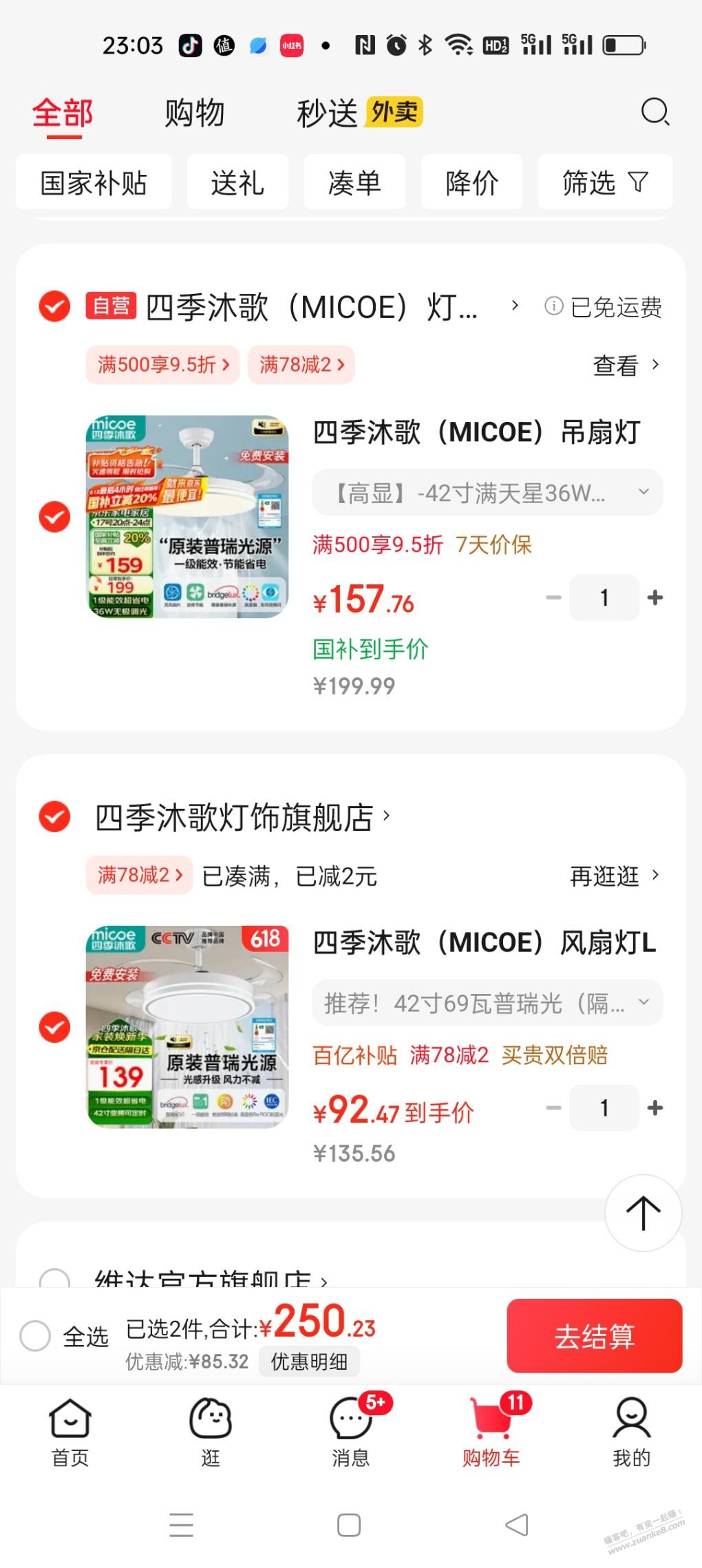This screenshot has height=1568, width=702.
Task: View 优惠明细 discount details
Action: (309, 1362)
